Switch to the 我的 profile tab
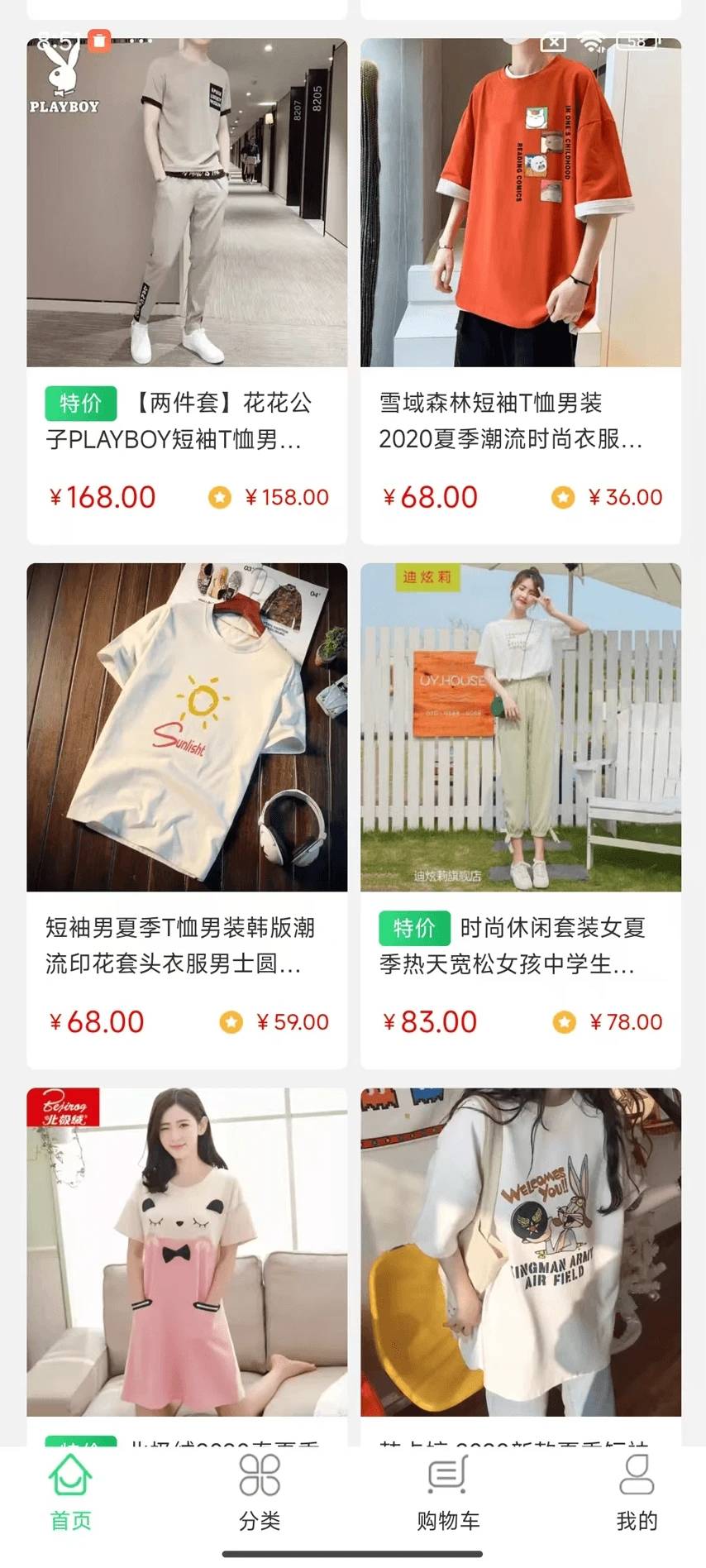The image size is (706, 1568). tap(637, 1492)
